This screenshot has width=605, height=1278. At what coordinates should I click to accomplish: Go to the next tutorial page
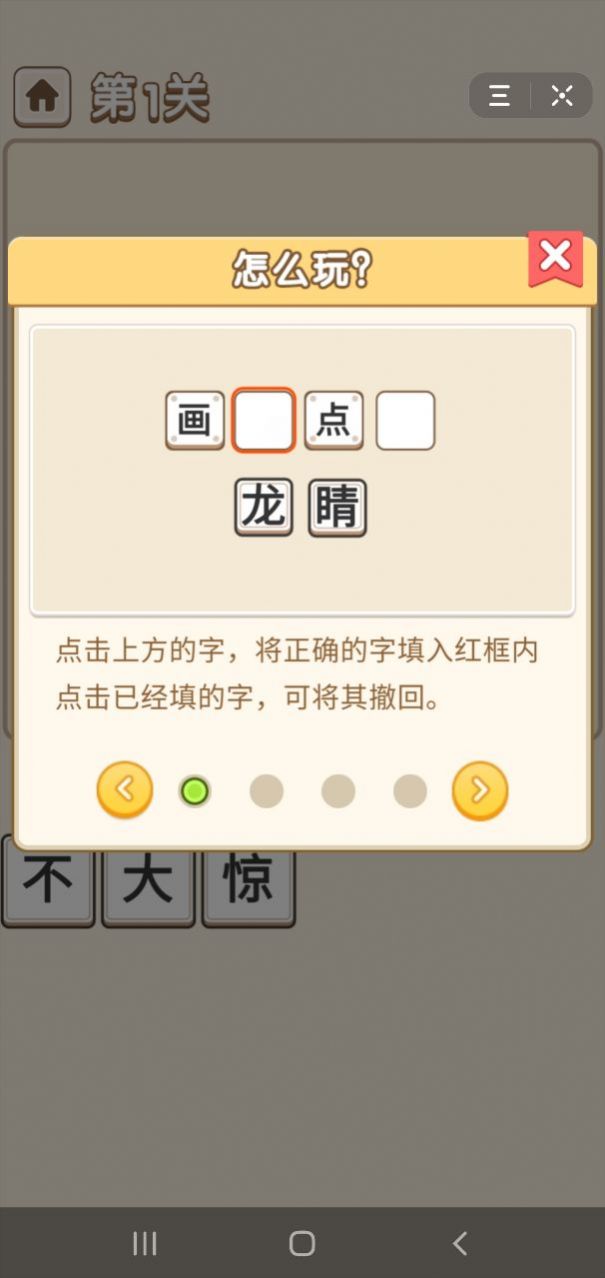pos(480,791)
